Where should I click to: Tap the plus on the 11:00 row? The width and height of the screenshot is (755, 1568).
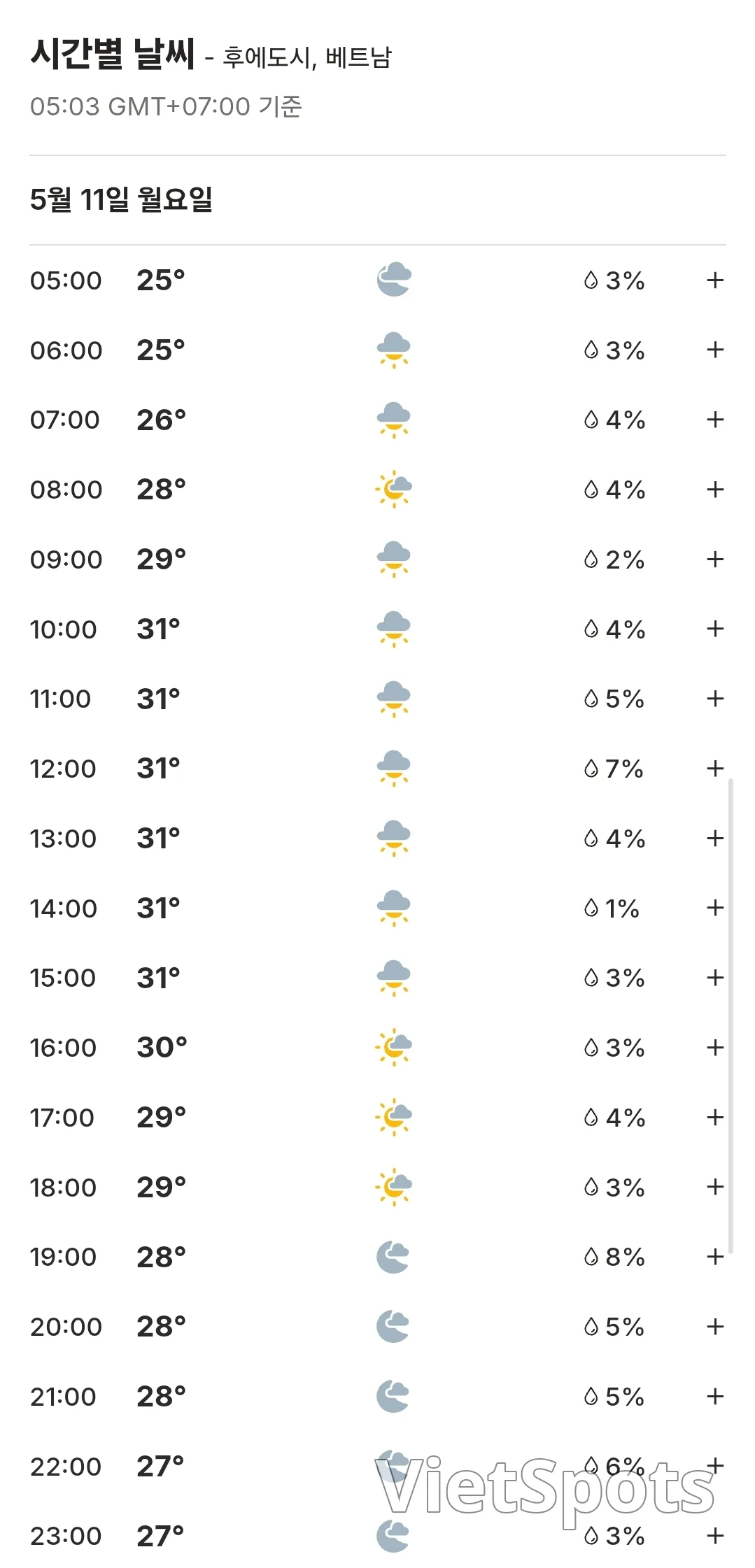tap(714, 699)
